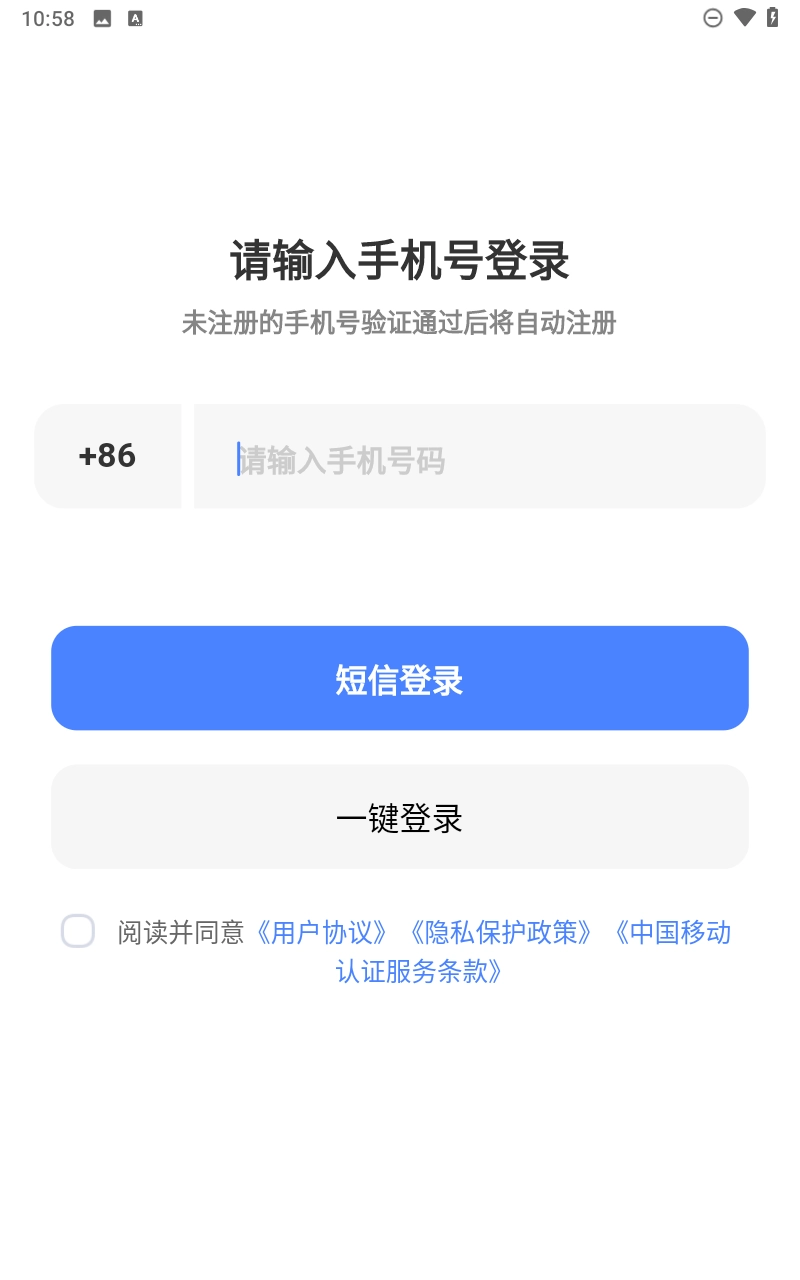Click the charging battery icon
This screenshot has height=1280, width=800.
click(770, 17)
